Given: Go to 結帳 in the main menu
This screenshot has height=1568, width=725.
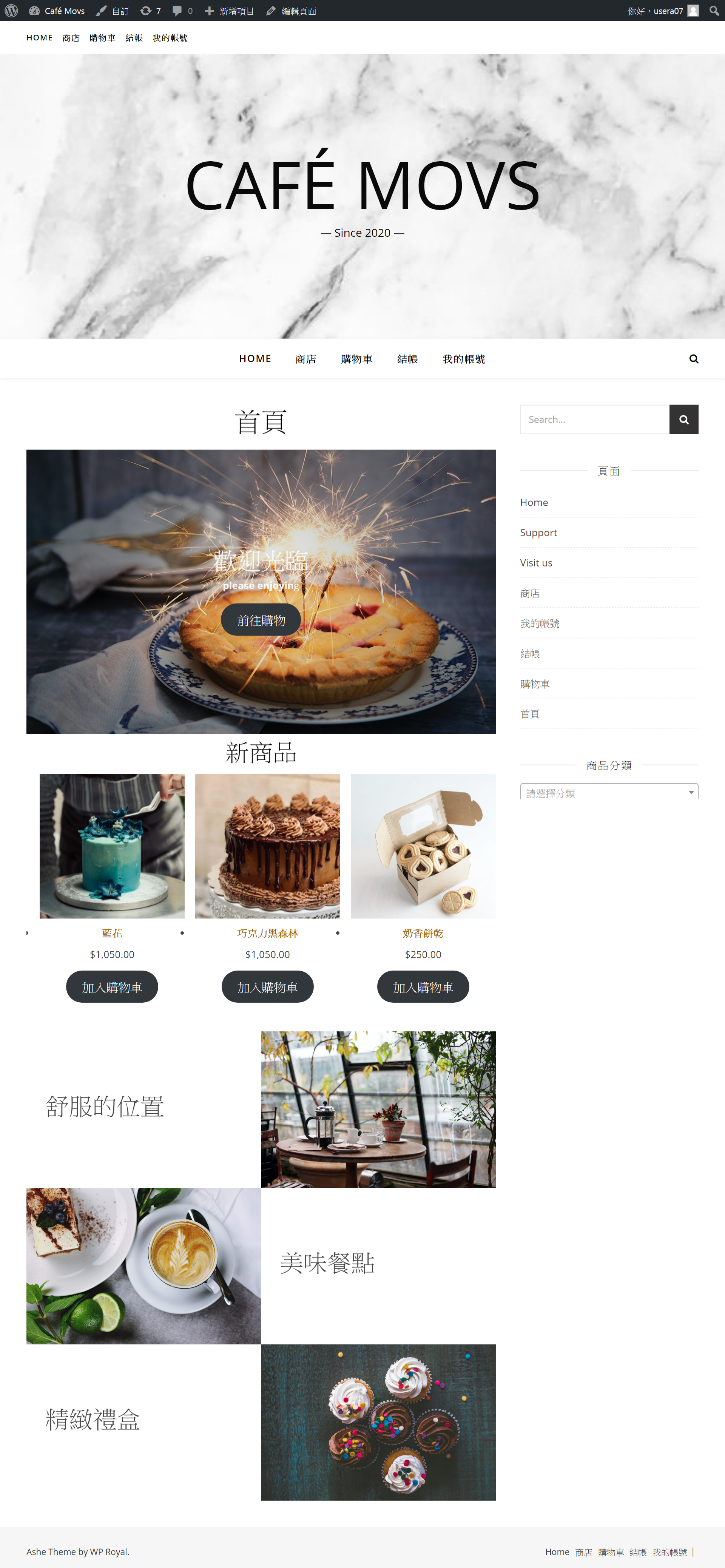Looking at the screenshot, I should [407, 359].
